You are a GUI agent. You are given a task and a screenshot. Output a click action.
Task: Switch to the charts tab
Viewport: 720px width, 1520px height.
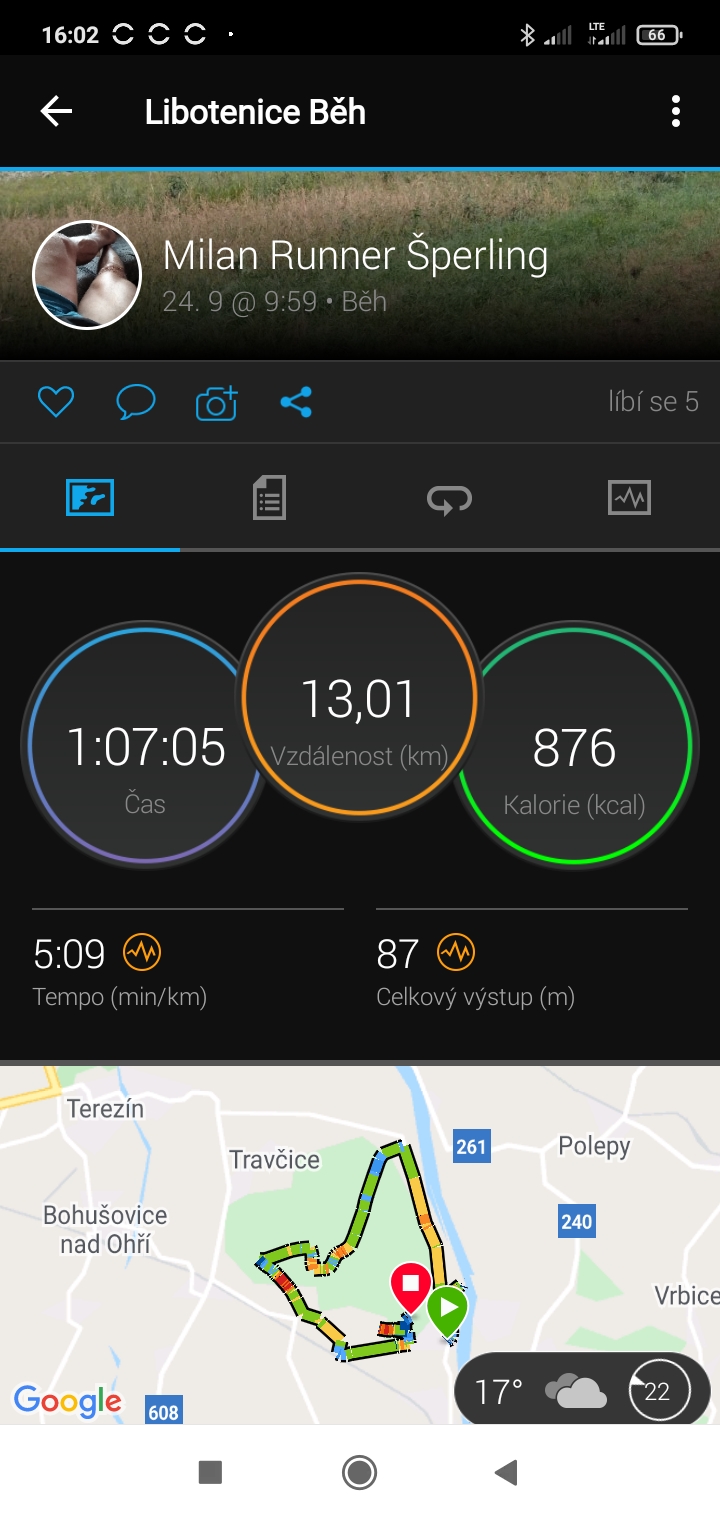click(x=629, y=497)
